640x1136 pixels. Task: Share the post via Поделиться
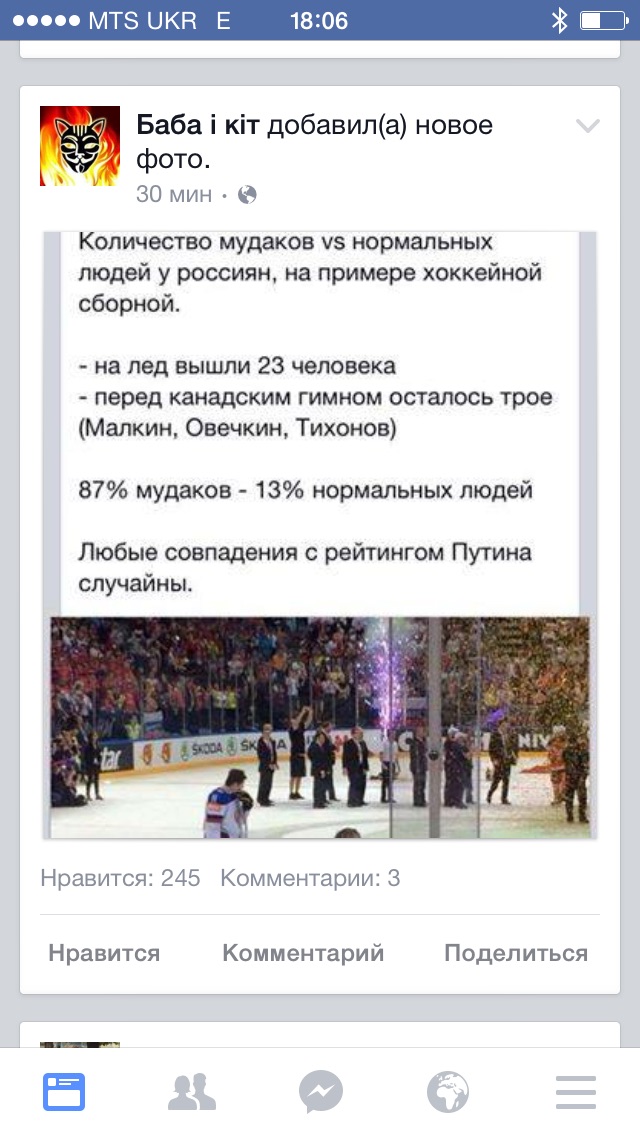[x=516, y=953]
